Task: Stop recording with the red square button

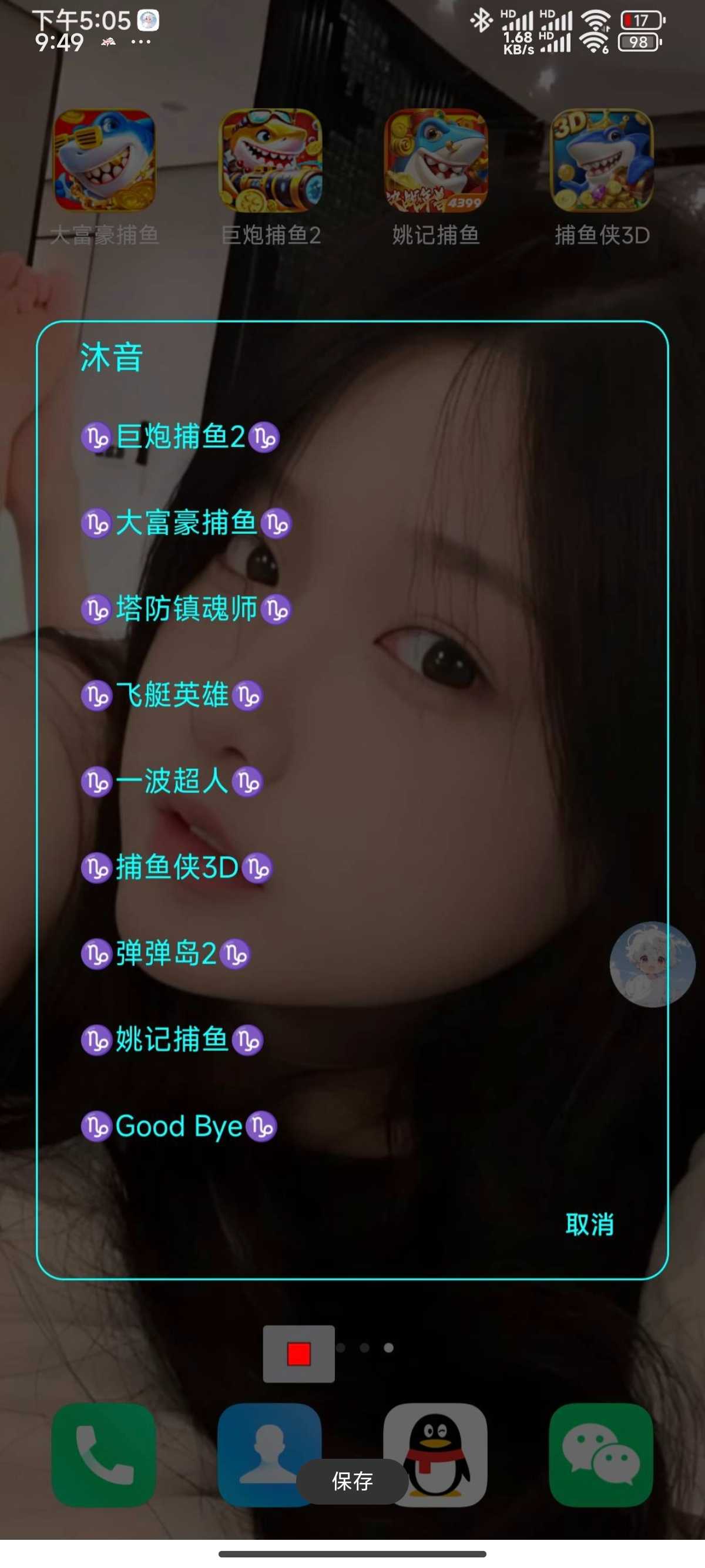Action: 298,1354
